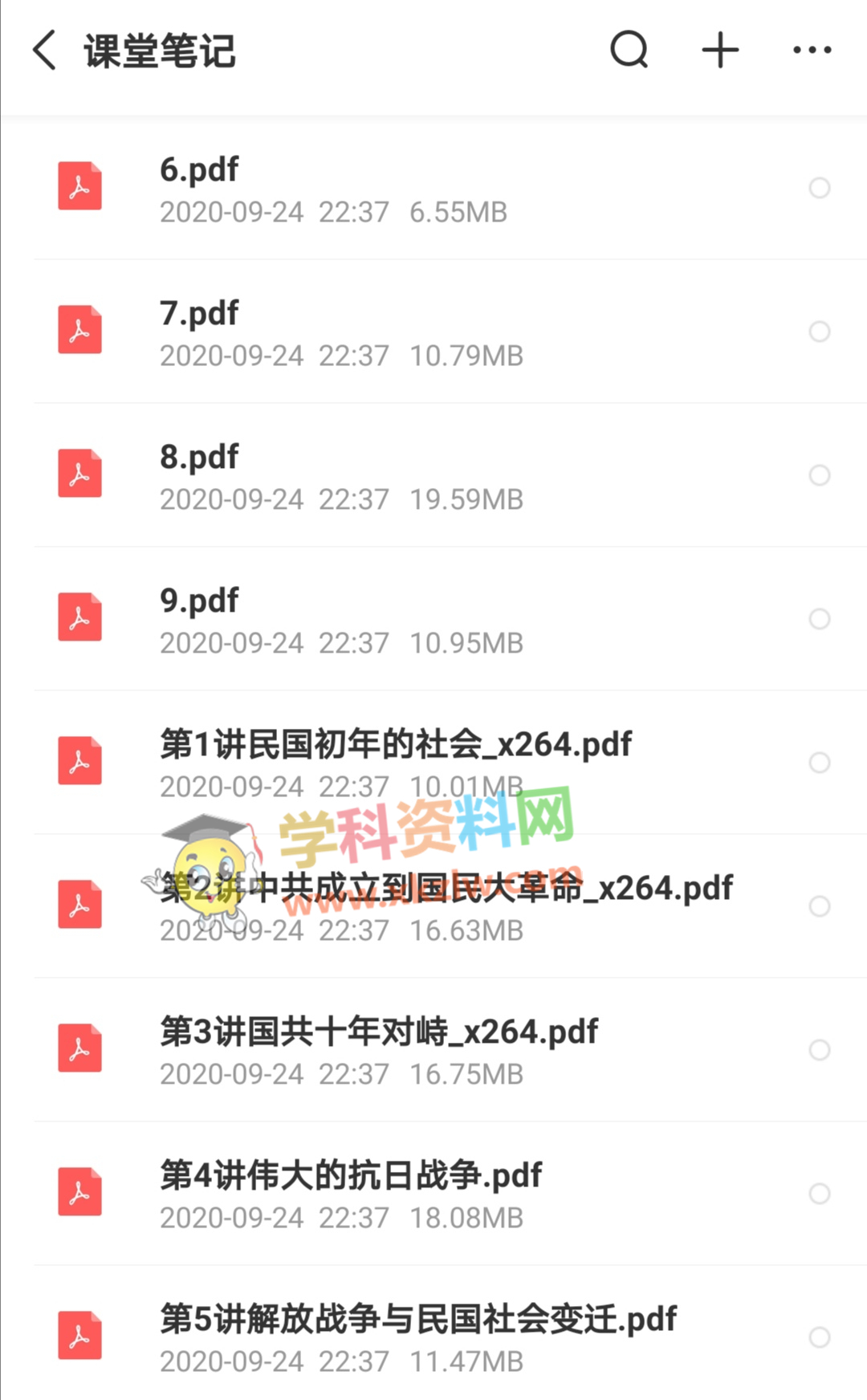867x1400 pixels.
Task: Go back from 课堂笔记 folder
Action: tap(45, 51)
